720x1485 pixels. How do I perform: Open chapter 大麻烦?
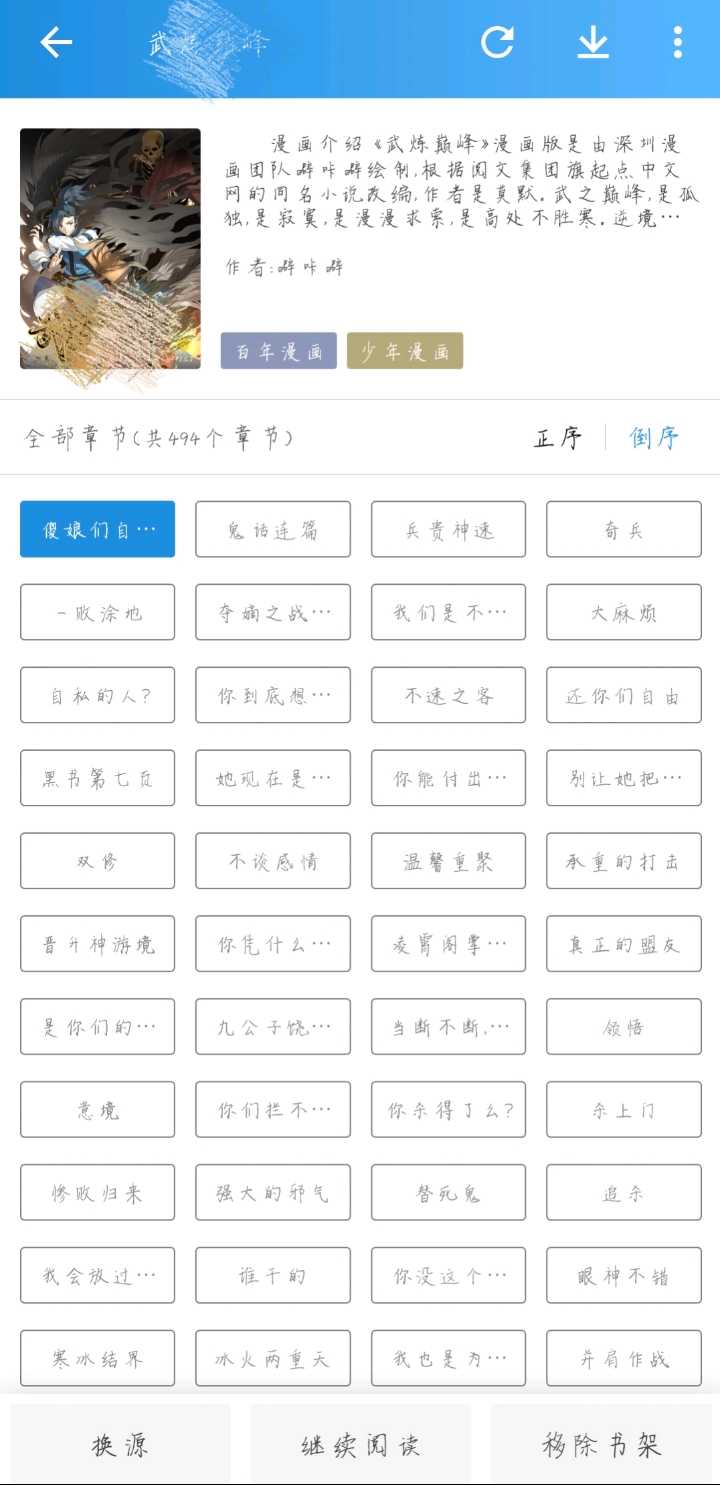click(x=624, y=612)
